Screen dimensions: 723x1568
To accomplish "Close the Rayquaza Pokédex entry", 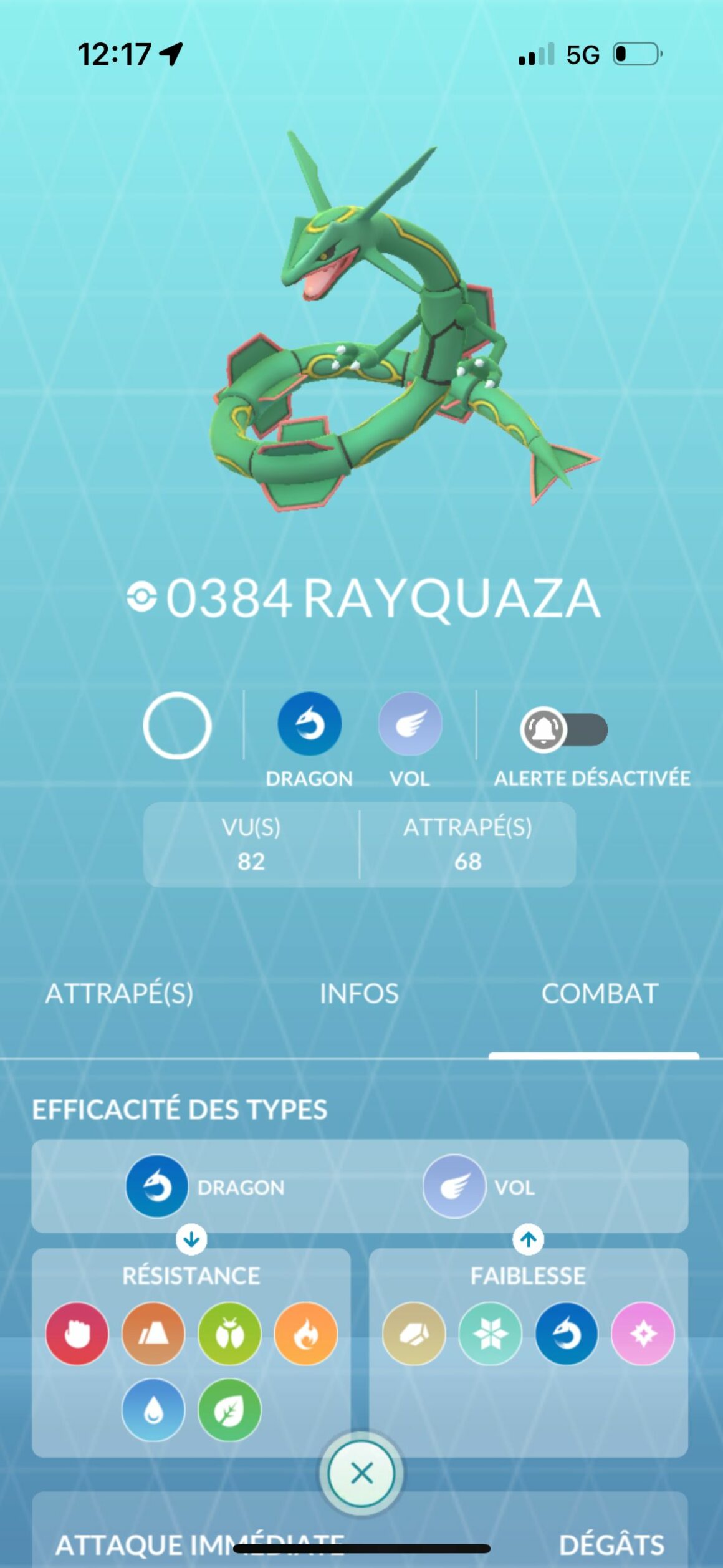I will [362, 1474].
